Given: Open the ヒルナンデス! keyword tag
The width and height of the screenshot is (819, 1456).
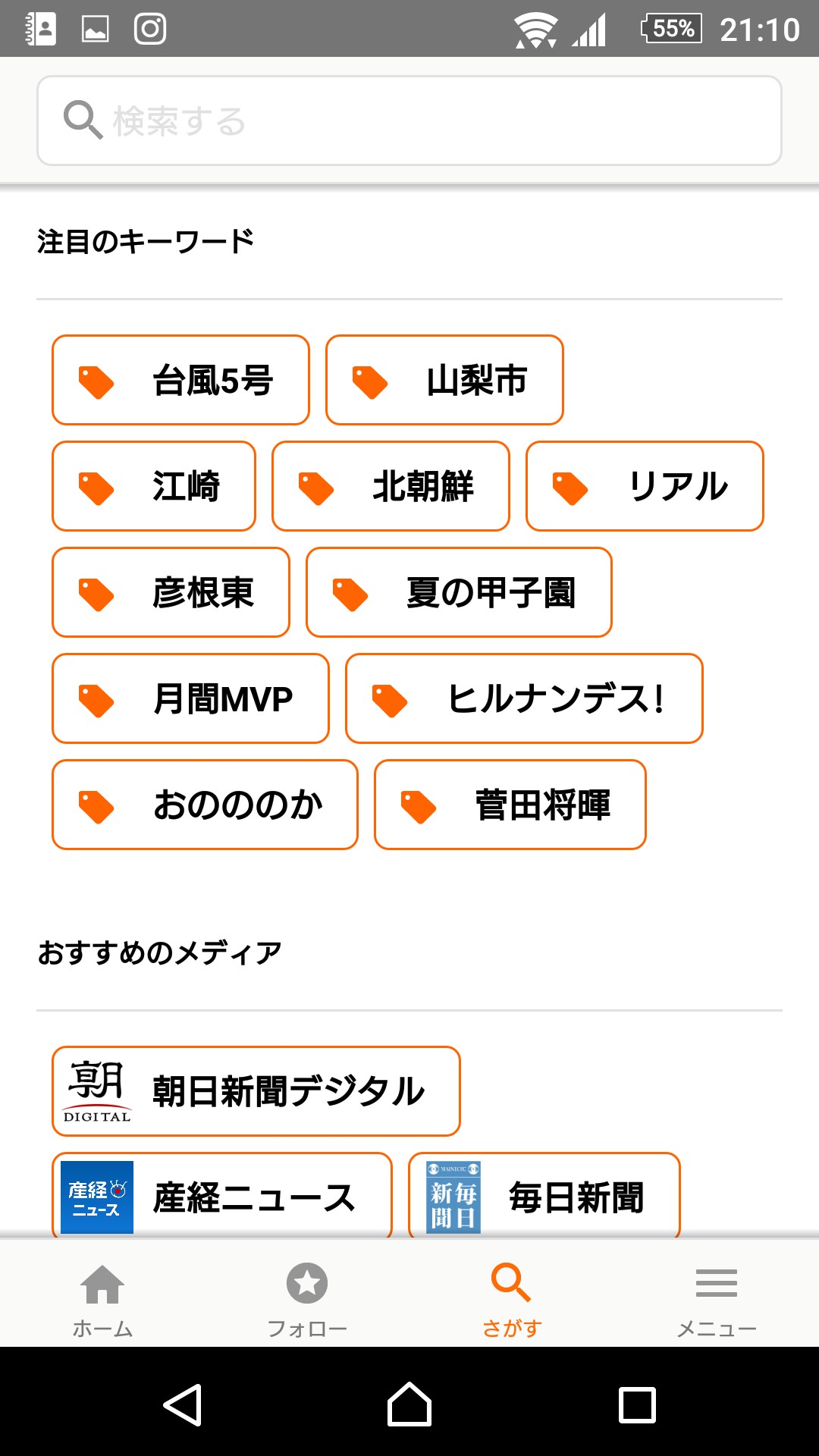Looking at the screenshot, I should tap(524, 698).
